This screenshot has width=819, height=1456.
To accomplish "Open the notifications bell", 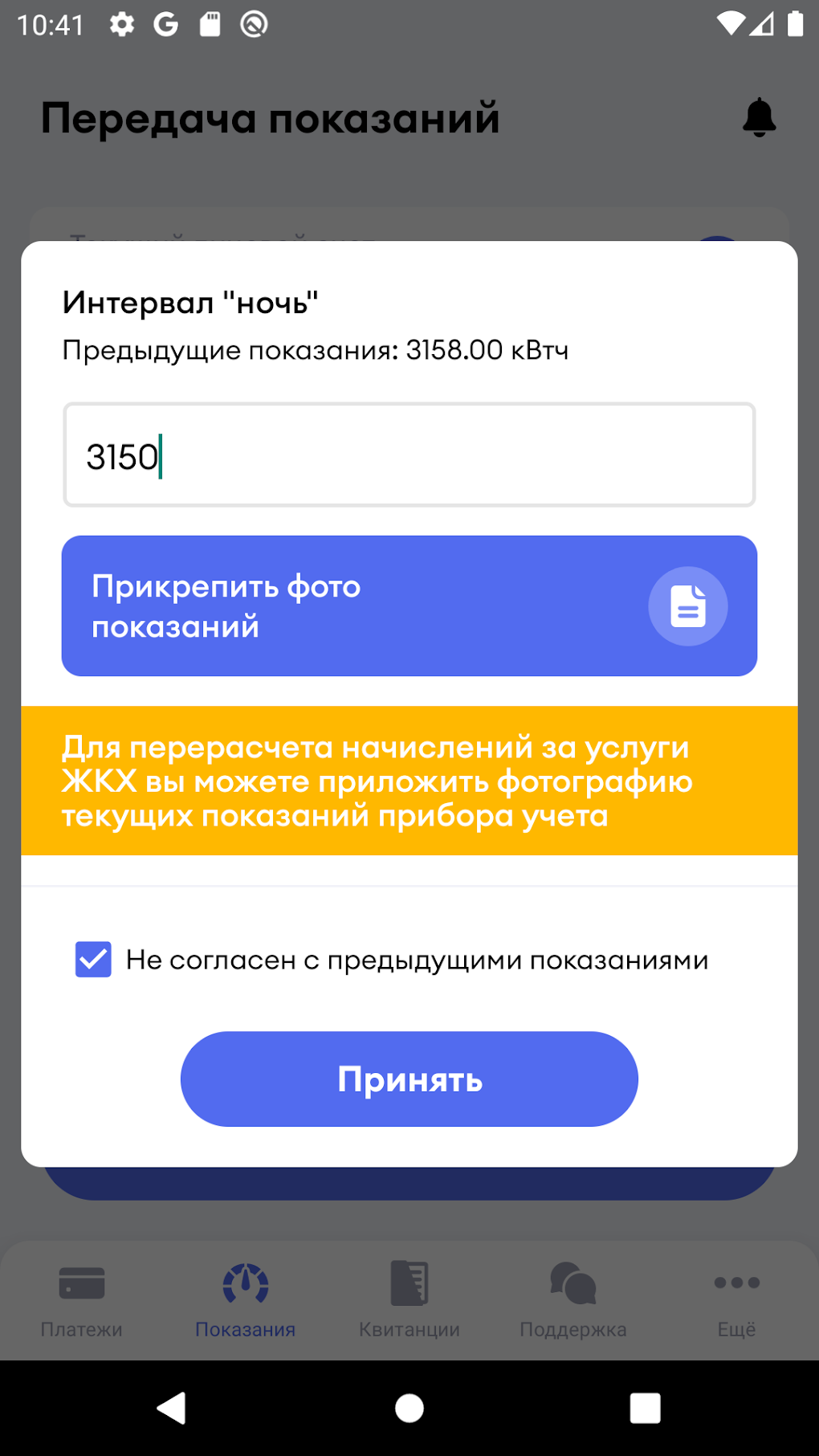I will [759, 118].
